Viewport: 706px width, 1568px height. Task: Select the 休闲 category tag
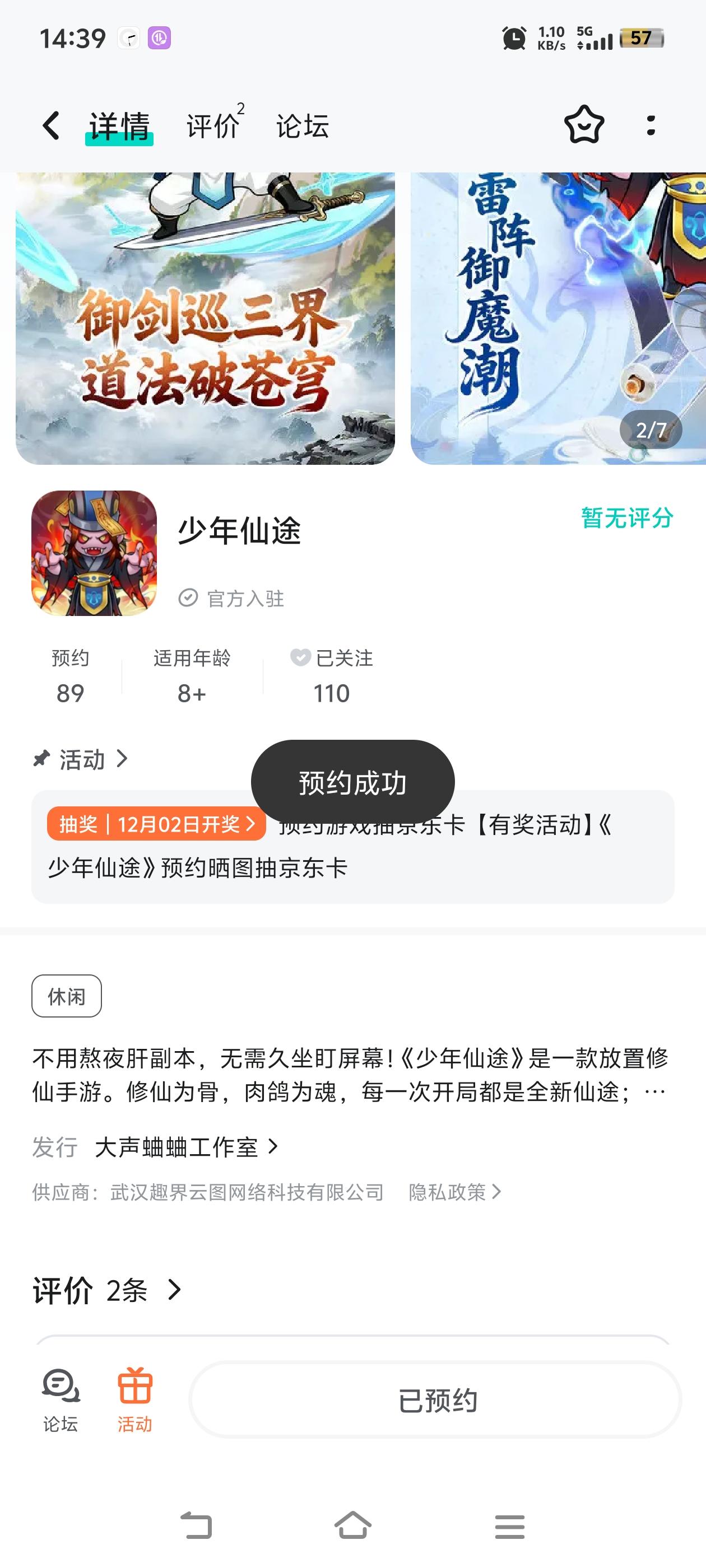point(66,996)
